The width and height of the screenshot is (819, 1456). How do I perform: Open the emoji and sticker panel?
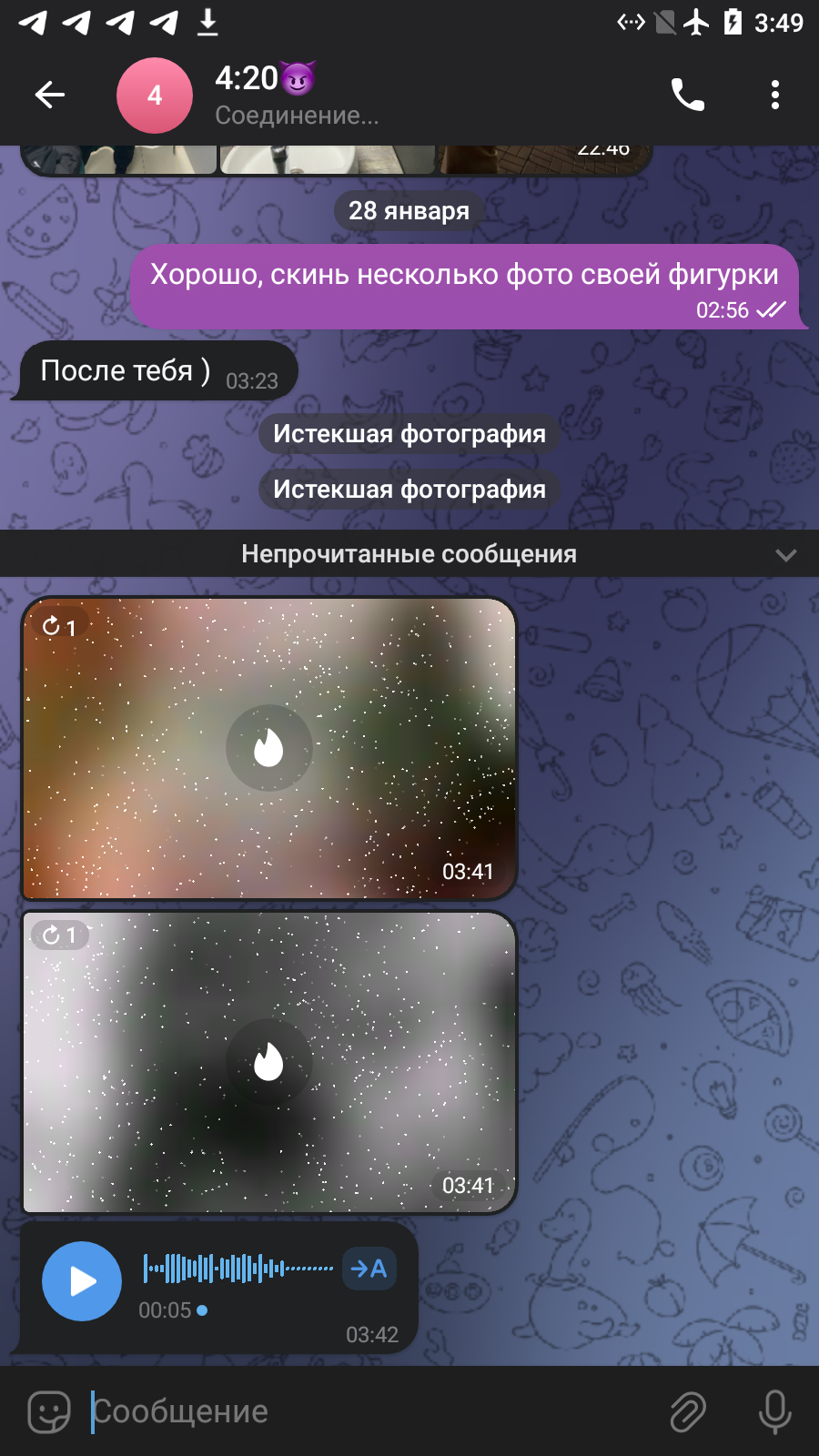(x=49, y=1411)
